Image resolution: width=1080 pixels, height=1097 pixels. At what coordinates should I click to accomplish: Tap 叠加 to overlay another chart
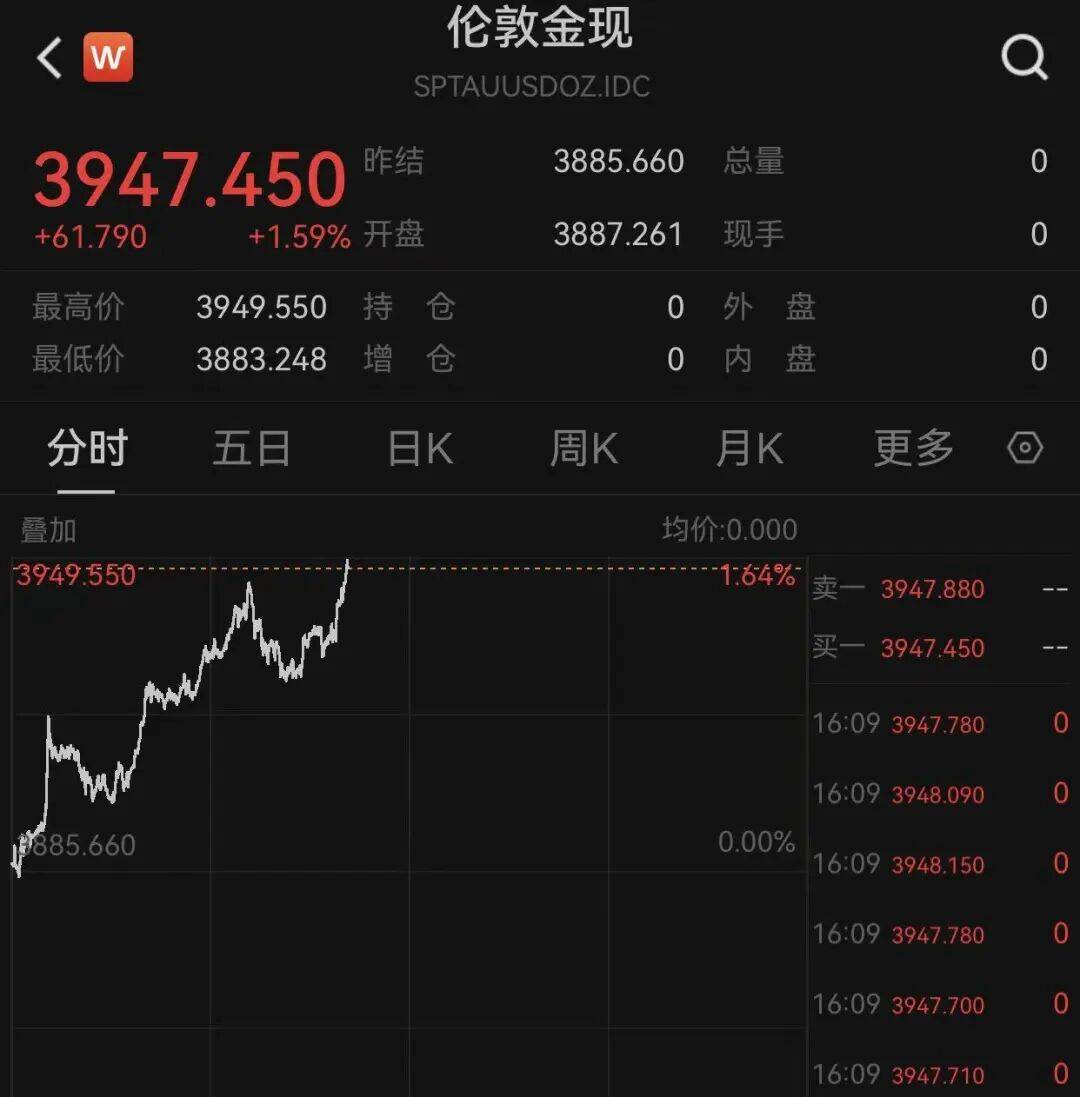48,530
